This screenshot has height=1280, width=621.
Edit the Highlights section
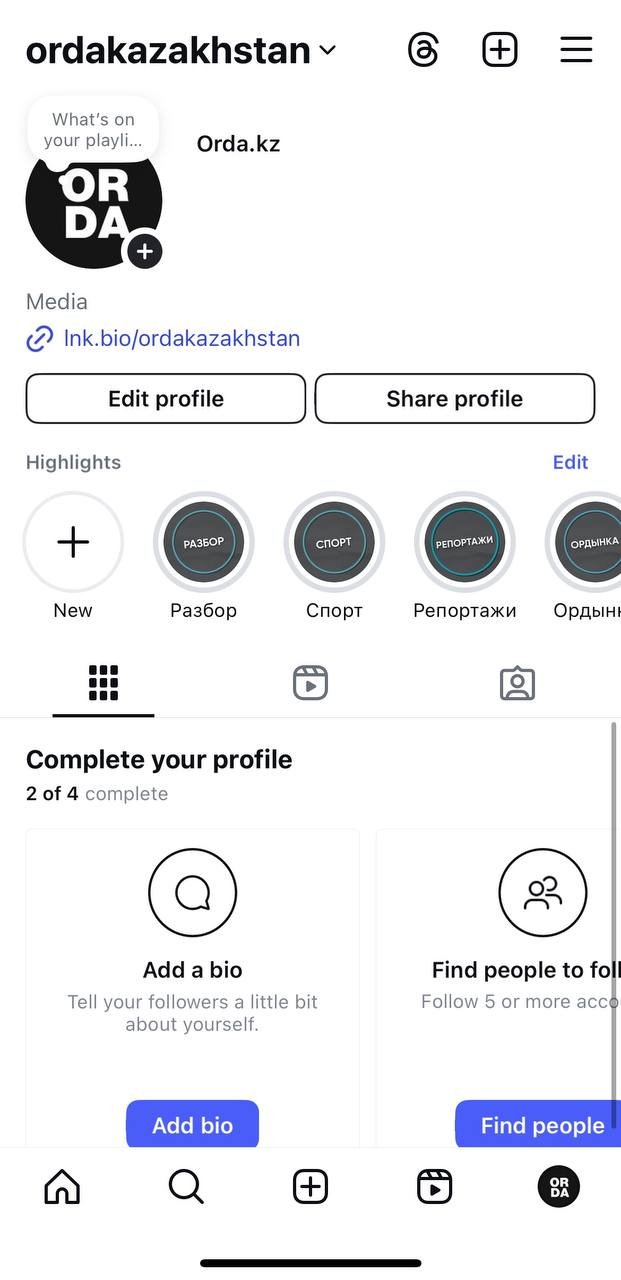(x=570, y=462)
